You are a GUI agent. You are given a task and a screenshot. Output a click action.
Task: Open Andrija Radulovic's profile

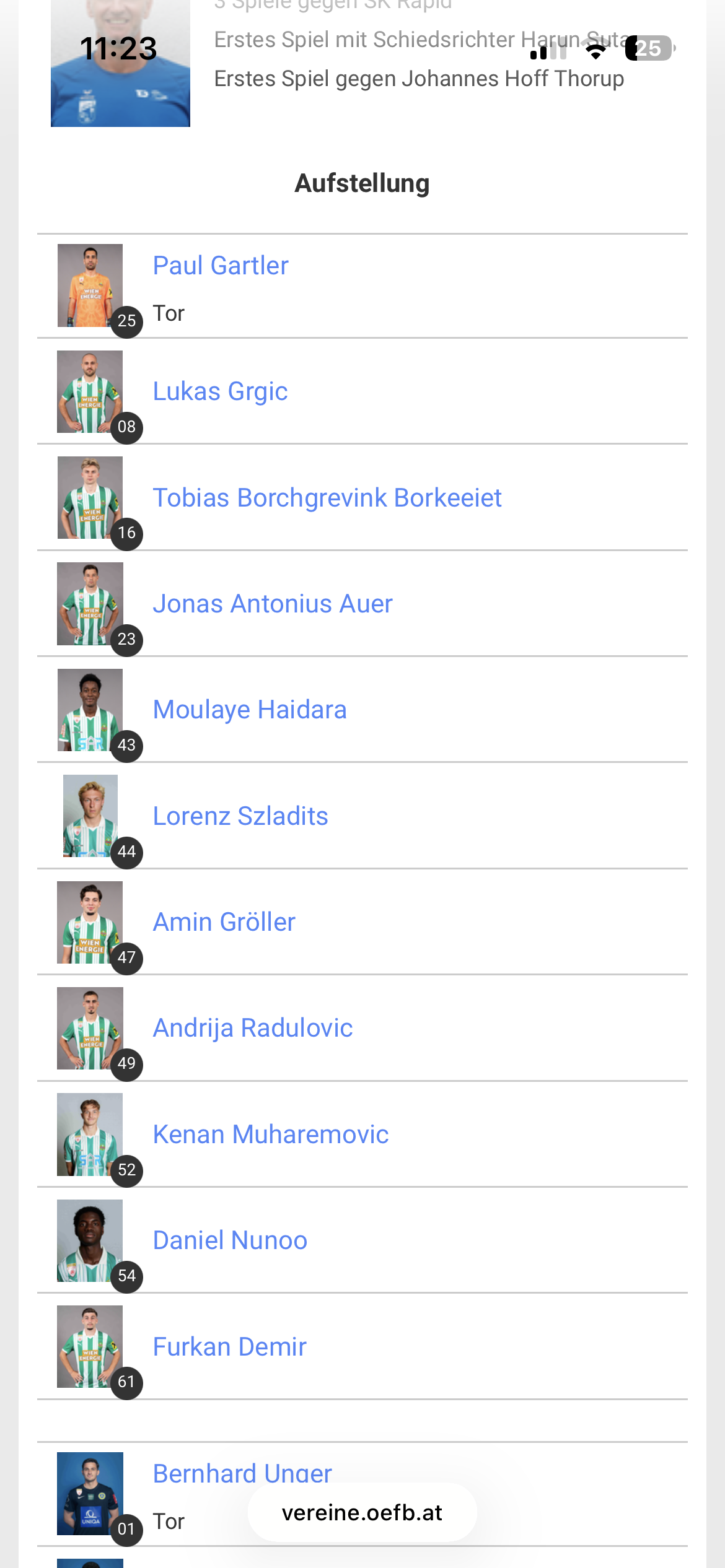253,1028
